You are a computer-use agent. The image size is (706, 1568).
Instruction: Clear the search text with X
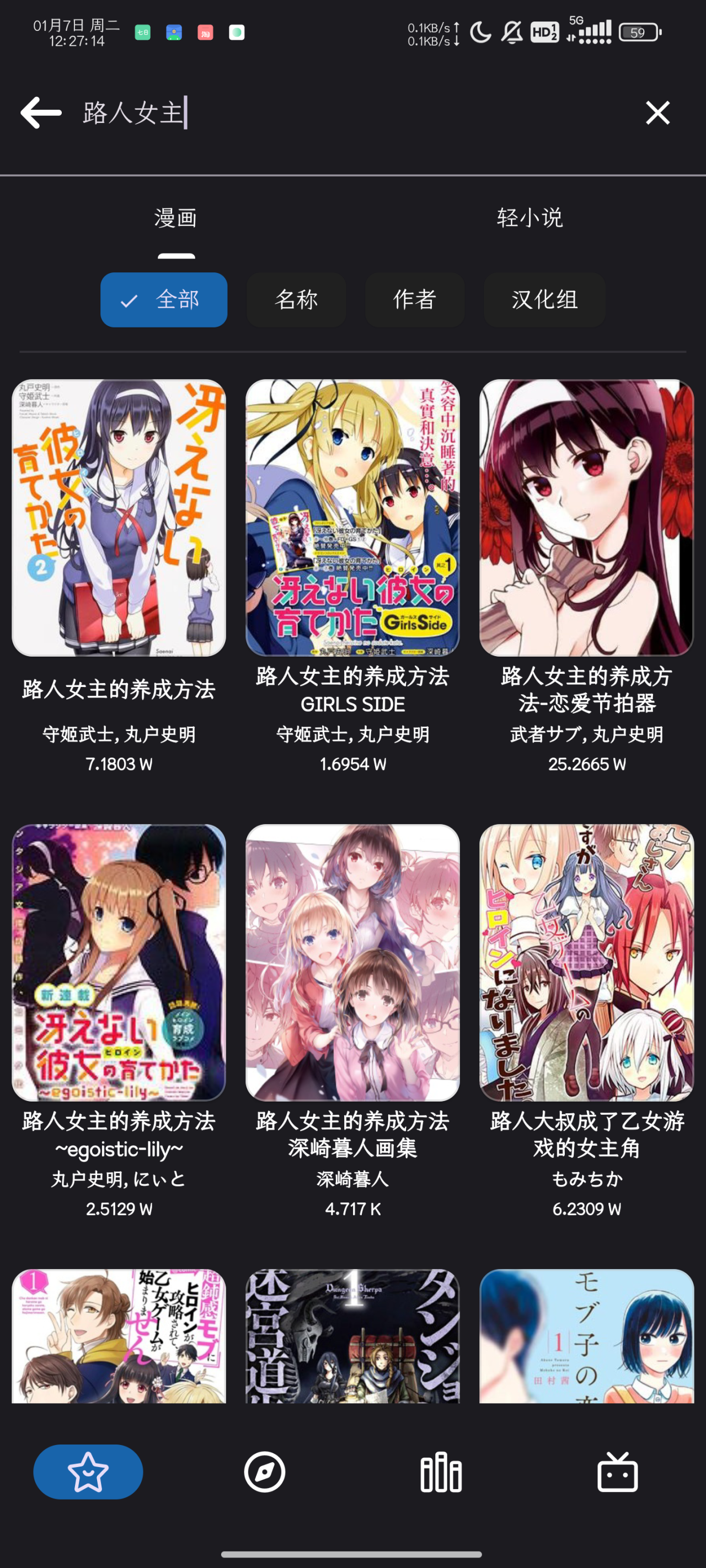coord(657,112)
